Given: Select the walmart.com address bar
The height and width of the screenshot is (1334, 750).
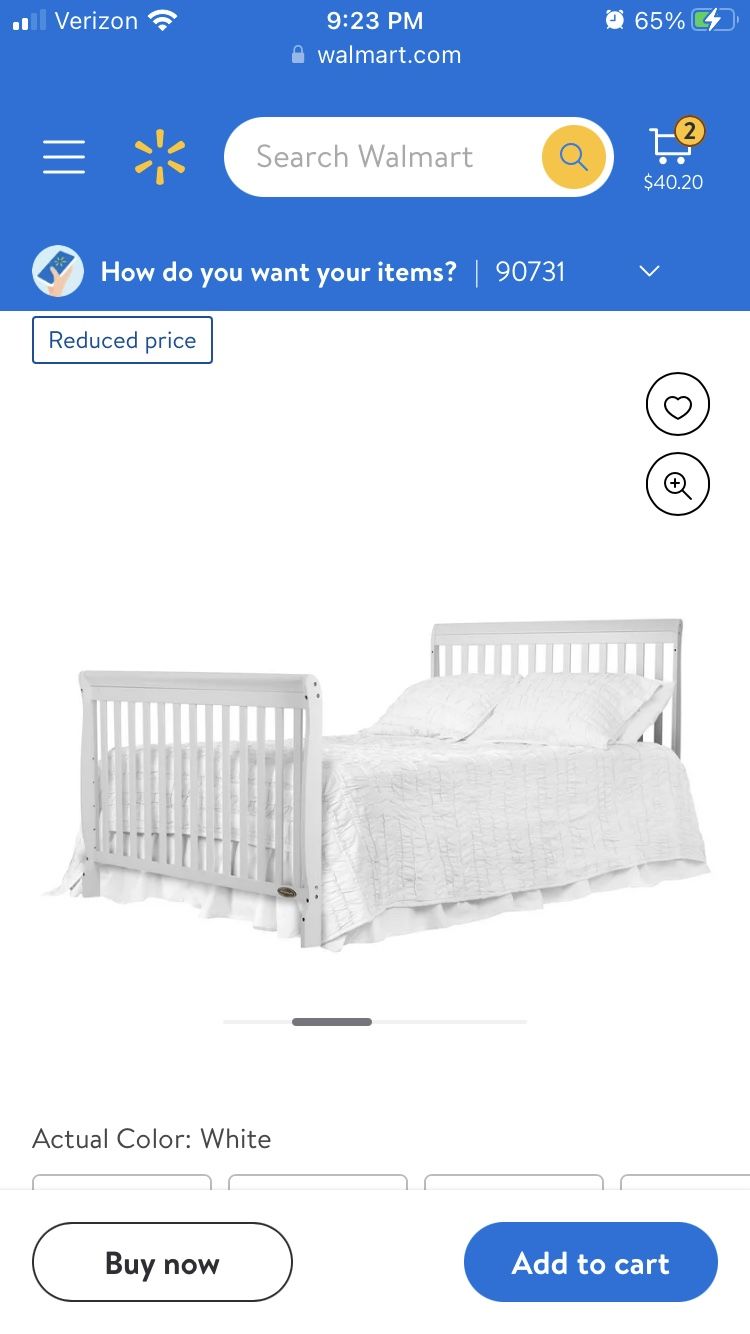Looking at the screenshot, I should coord(388,55).
